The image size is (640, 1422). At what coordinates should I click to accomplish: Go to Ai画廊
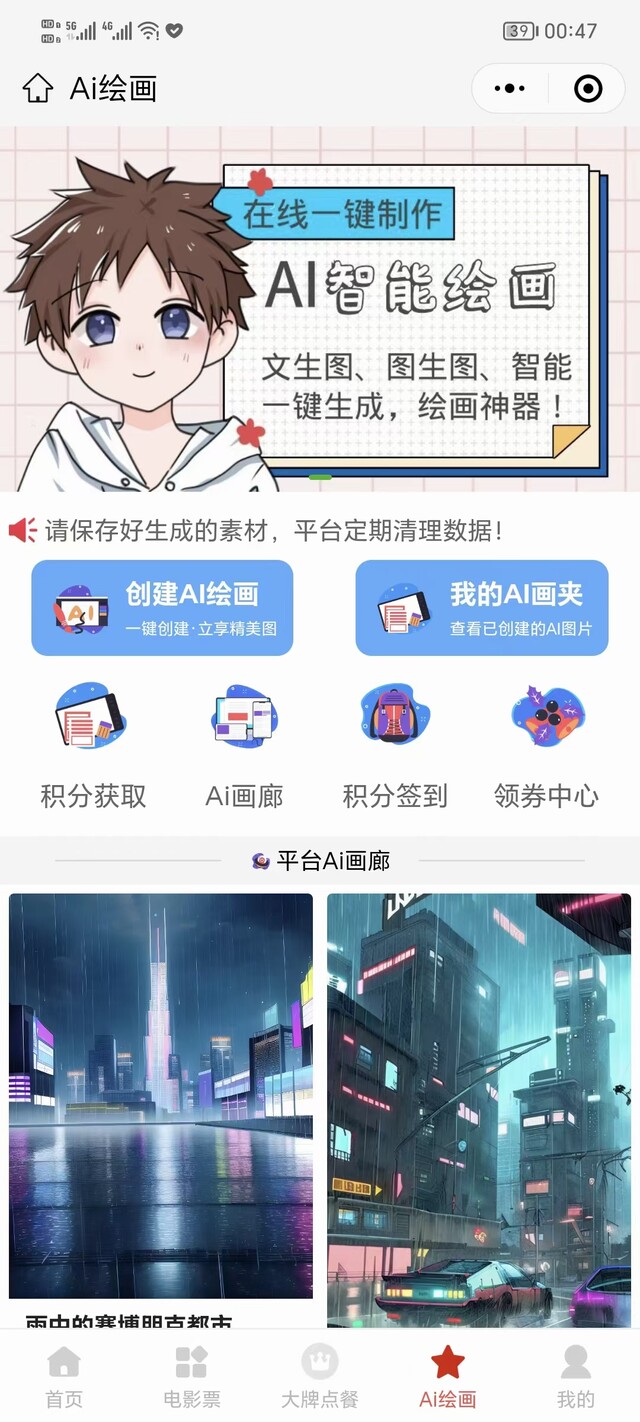coord(244,745)
